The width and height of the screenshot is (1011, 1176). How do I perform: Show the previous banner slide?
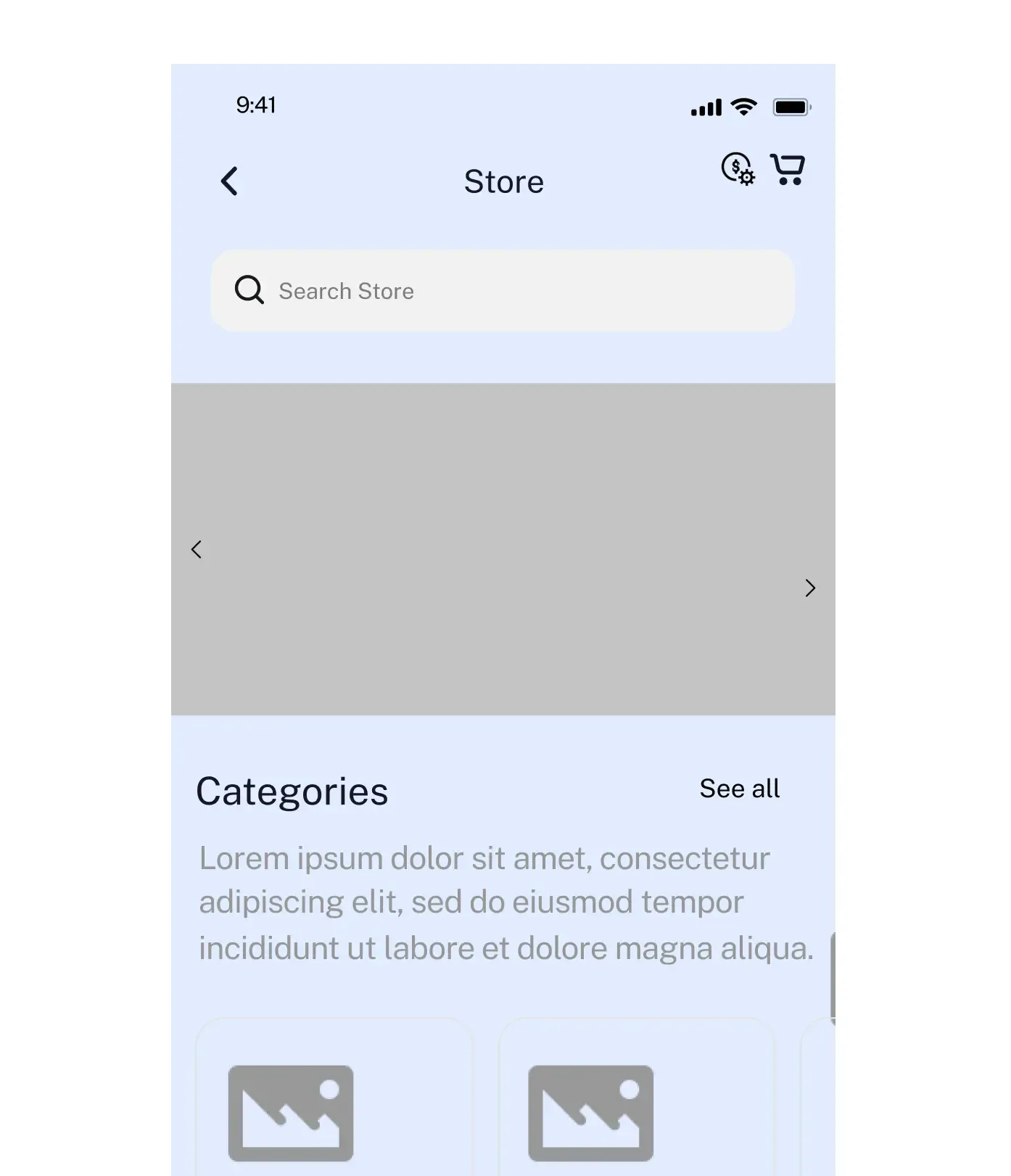point(196,549)
